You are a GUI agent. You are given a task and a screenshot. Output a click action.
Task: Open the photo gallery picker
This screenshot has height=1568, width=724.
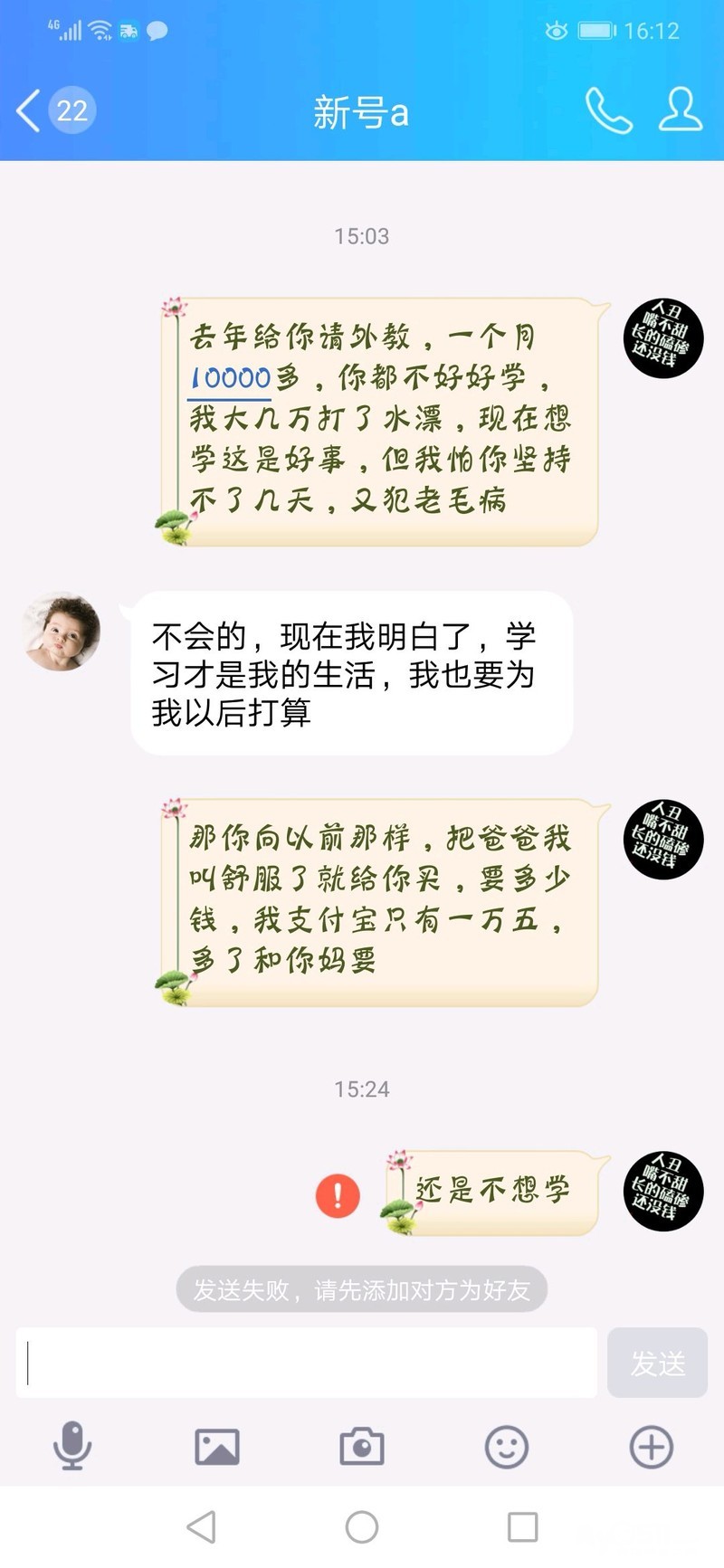click(x=217, y=1446)
